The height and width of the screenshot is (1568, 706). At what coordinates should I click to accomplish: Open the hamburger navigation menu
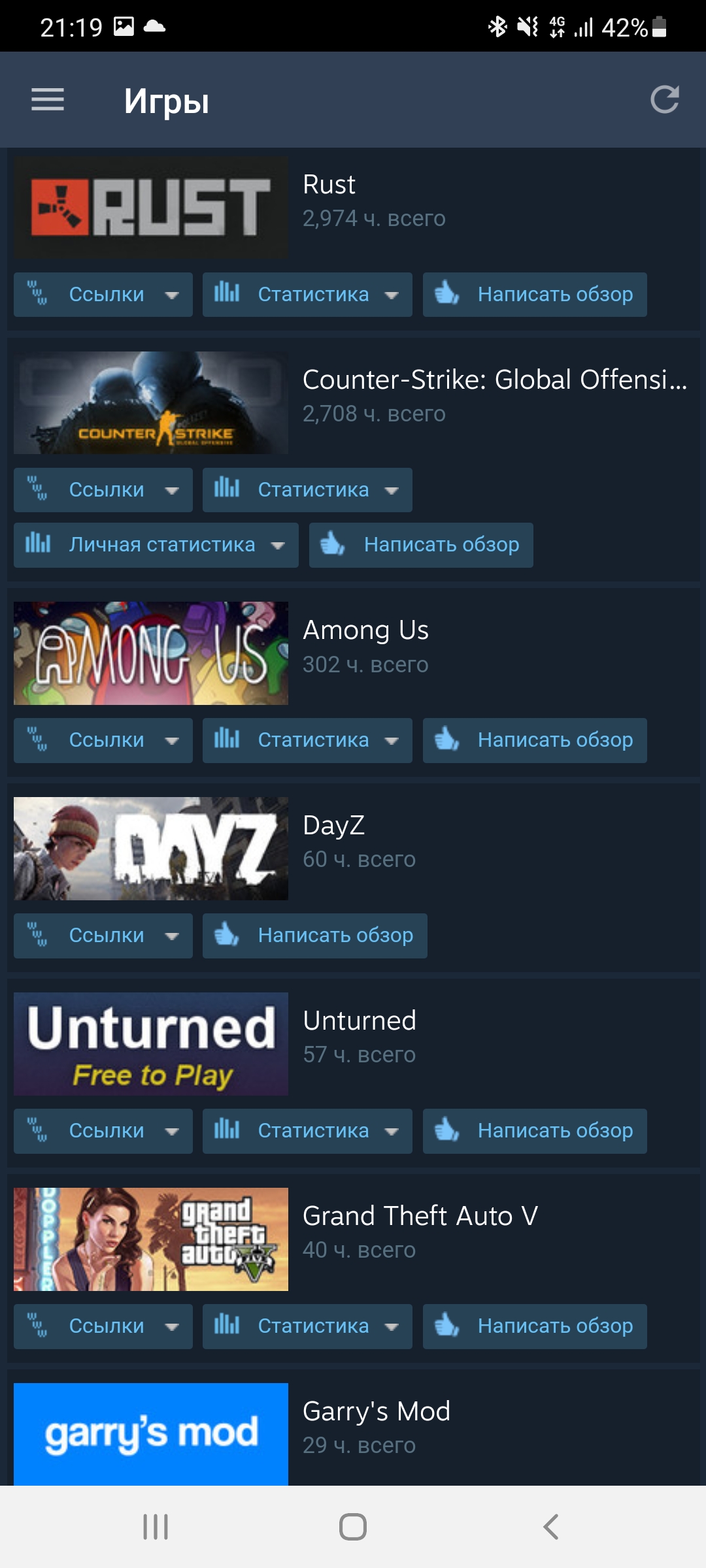pyautogui.click(x=48, y=100)
